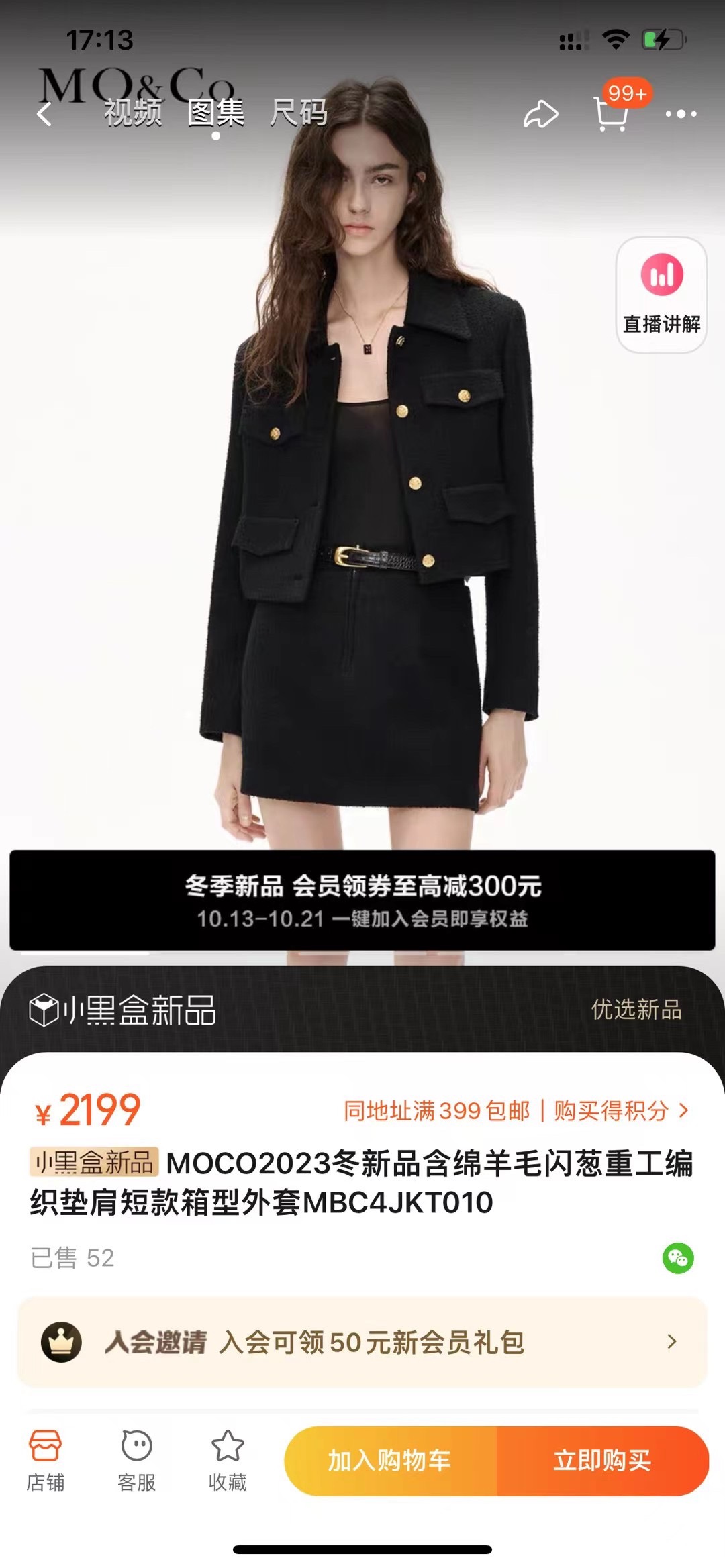Share the product via WeChat icon

[x=678, y=1258]
